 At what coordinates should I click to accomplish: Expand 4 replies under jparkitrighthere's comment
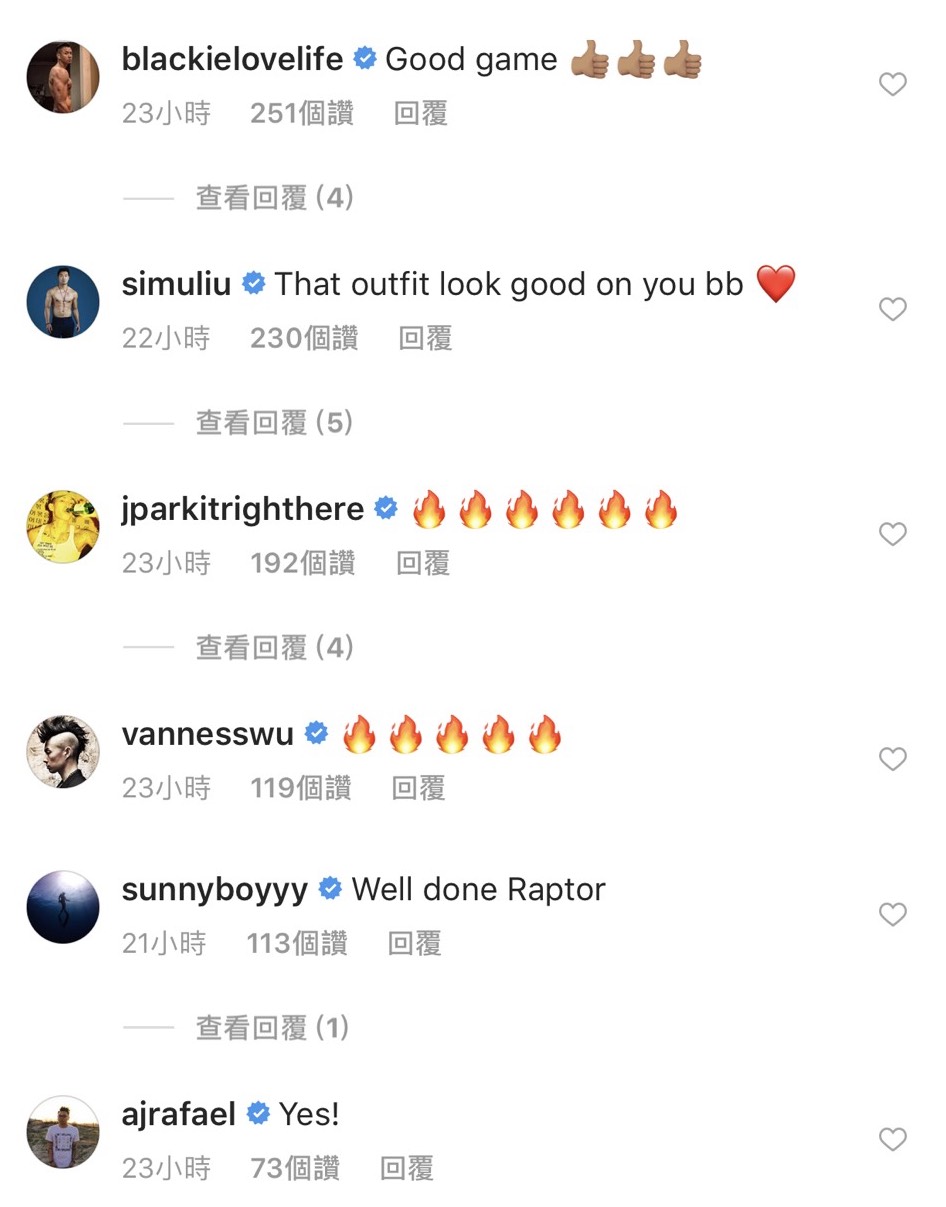coord(274,648)
